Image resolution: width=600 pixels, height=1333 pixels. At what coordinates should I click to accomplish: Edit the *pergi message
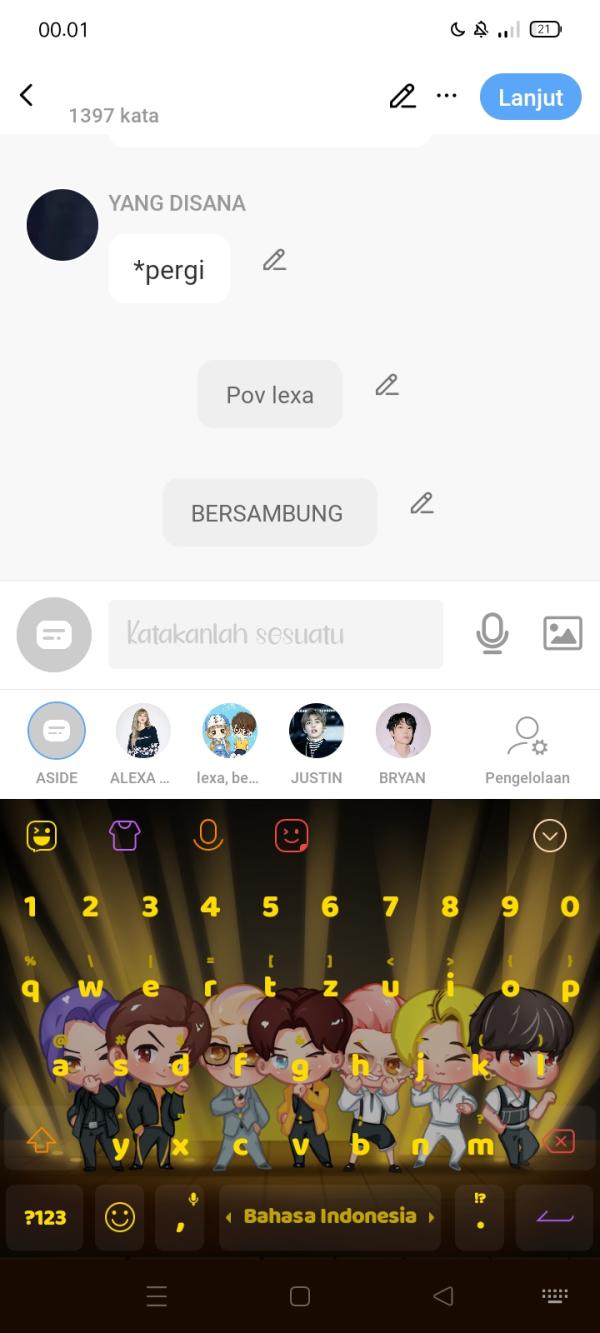[274, 261]
